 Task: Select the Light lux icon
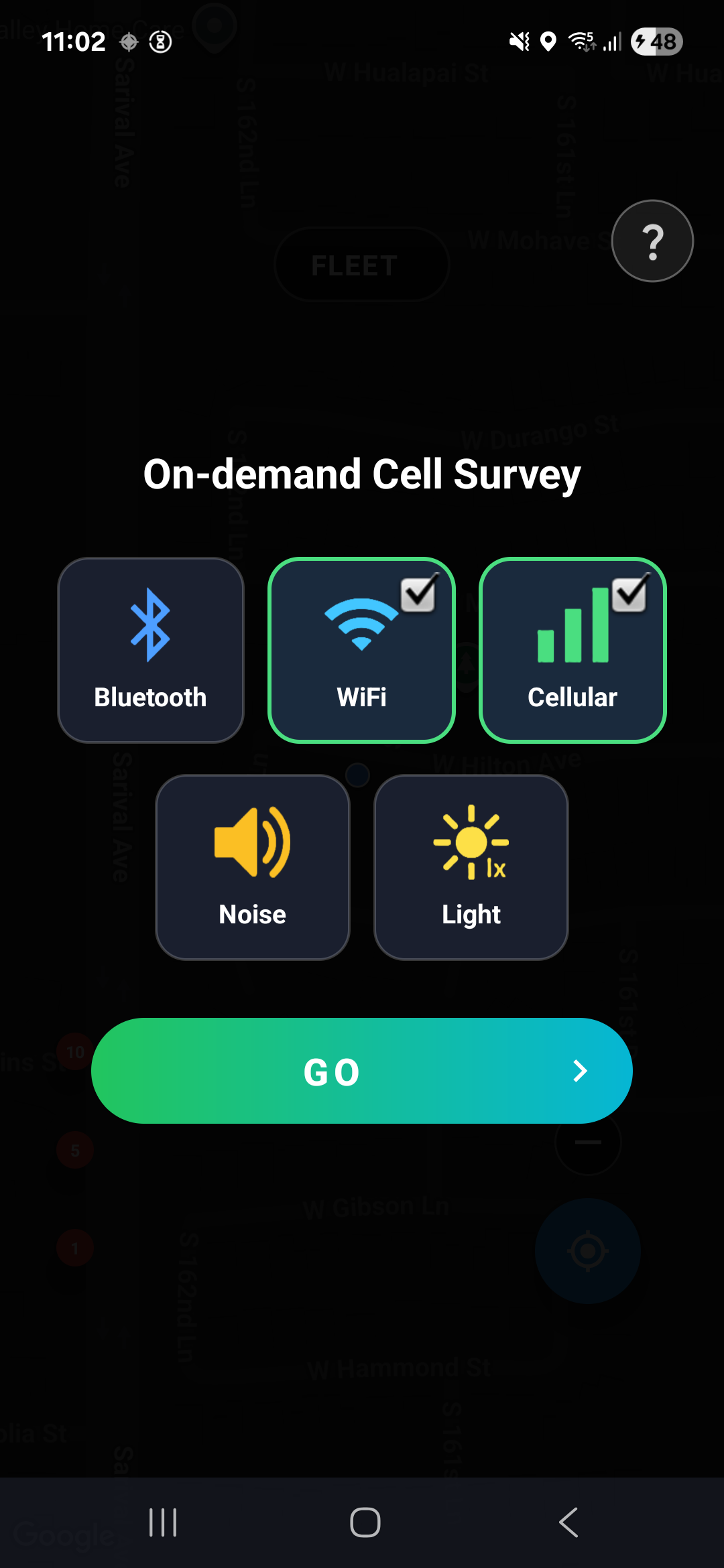click(471, 844)
